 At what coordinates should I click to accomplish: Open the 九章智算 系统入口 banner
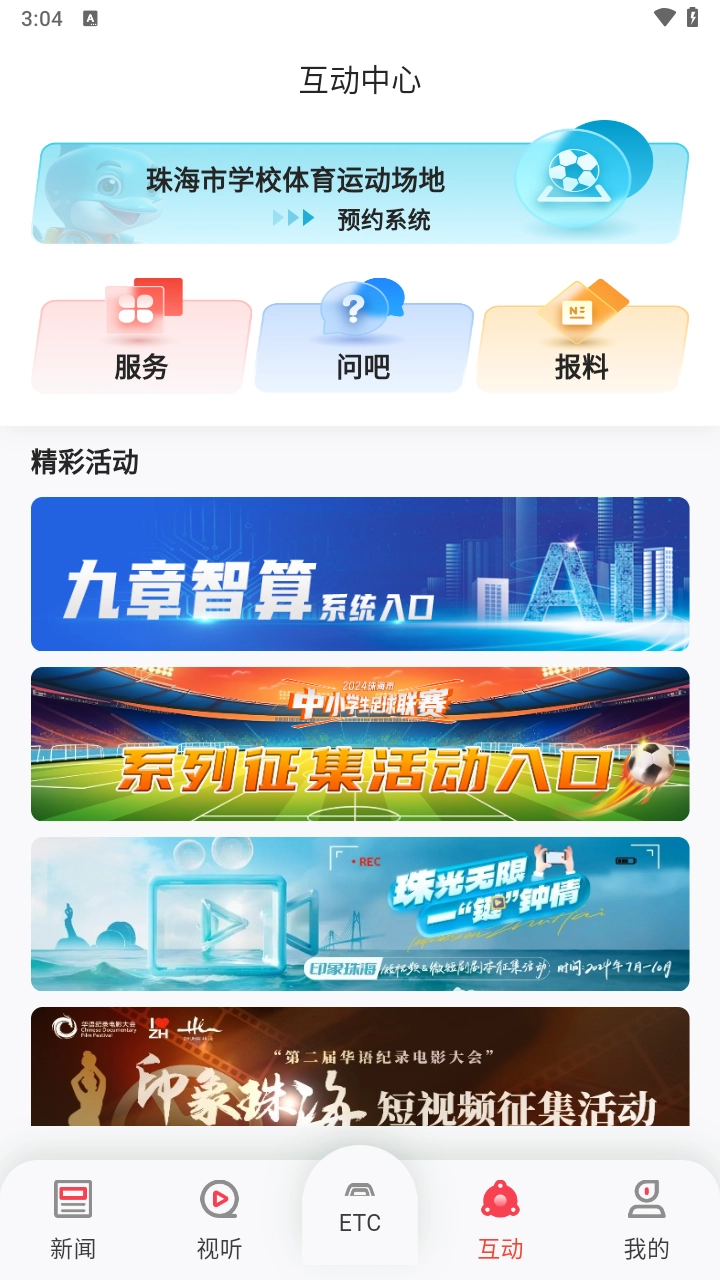point(360,574)
